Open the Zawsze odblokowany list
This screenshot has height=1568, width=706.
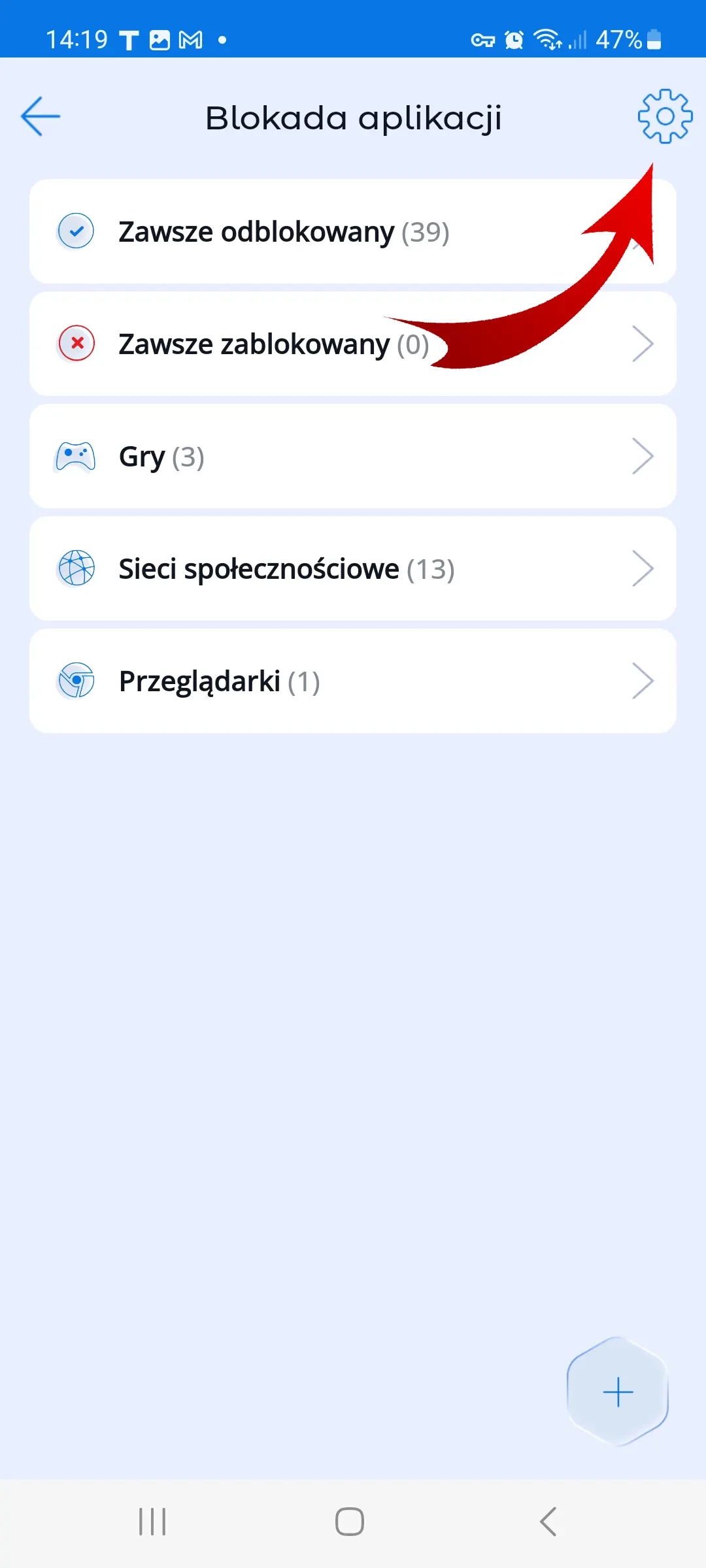pyautogui.click(x=284, y=231)
